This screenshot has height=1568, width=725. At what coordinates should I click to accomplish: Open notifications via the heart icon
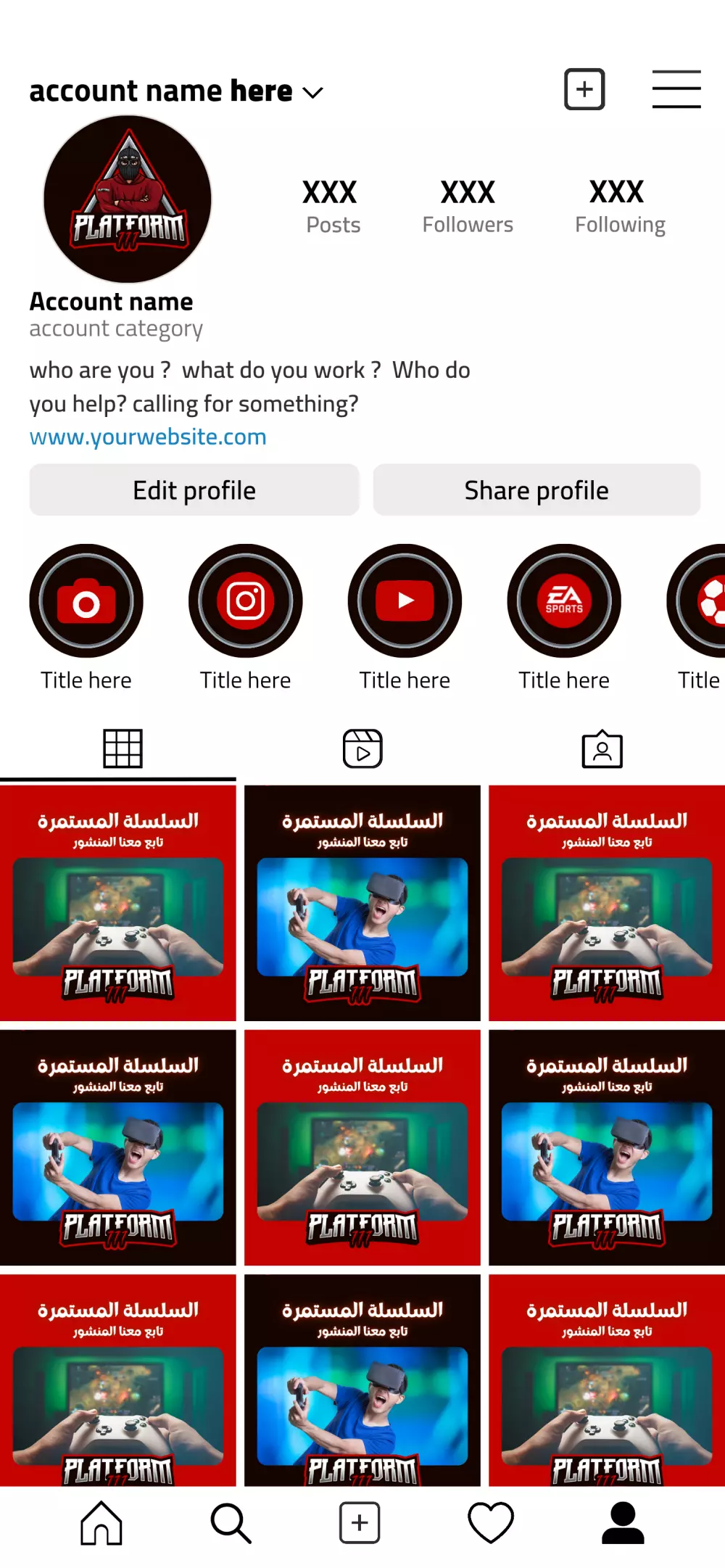click(490, 1521)
